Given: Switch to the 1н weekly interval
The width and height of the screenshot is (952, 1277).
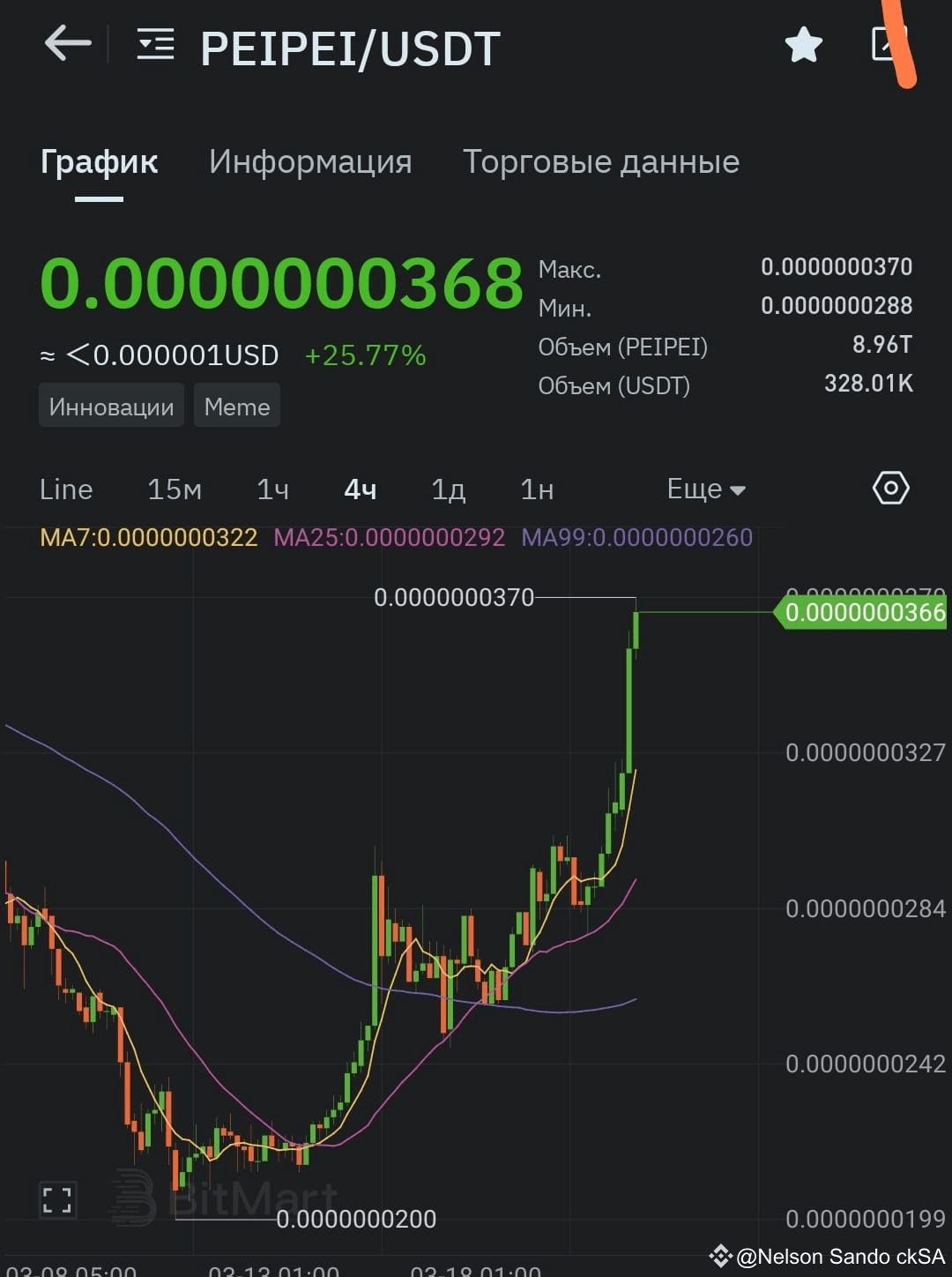Looking at the screenshot, I should coord(536,489).
